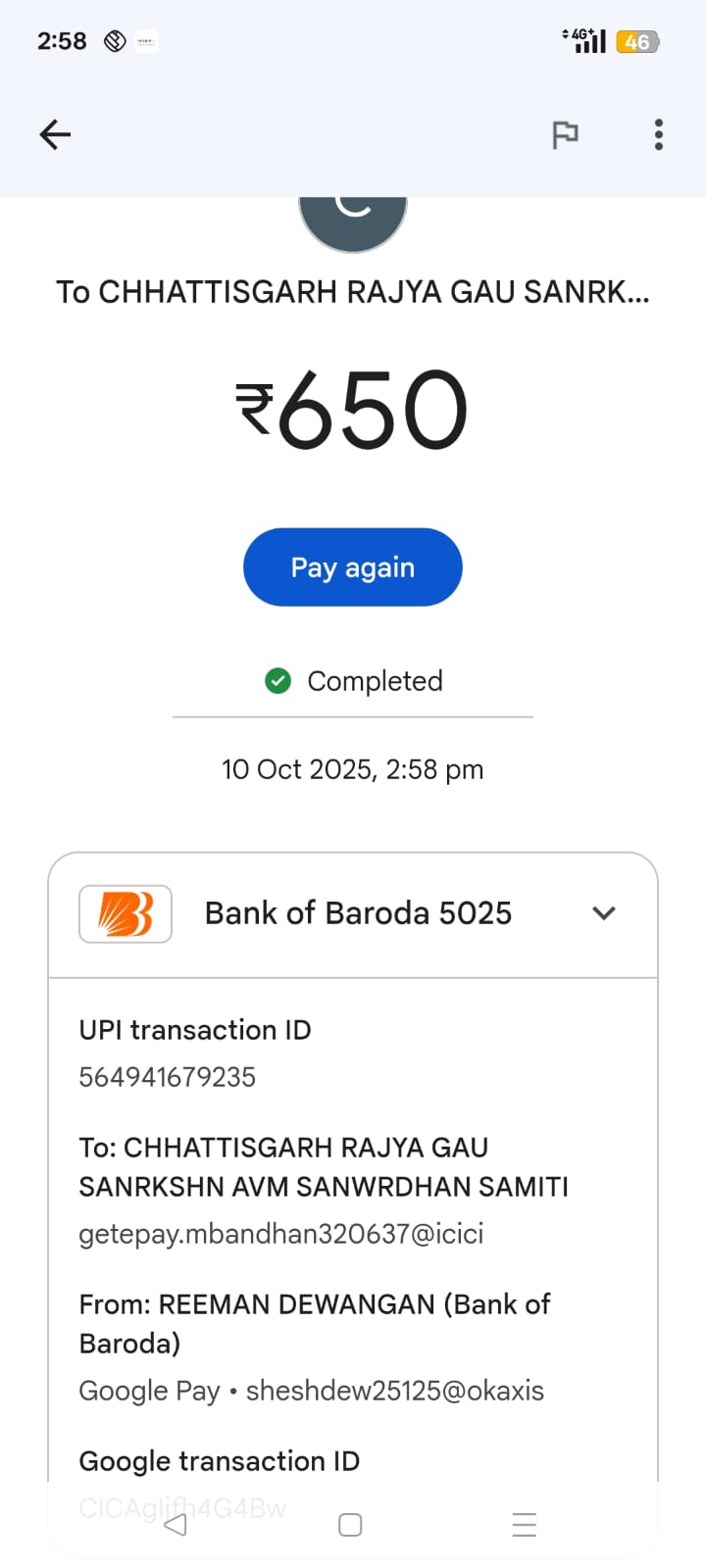Tap the Pay again button
Screen dimensions: 706x1568
coord(352,567)
